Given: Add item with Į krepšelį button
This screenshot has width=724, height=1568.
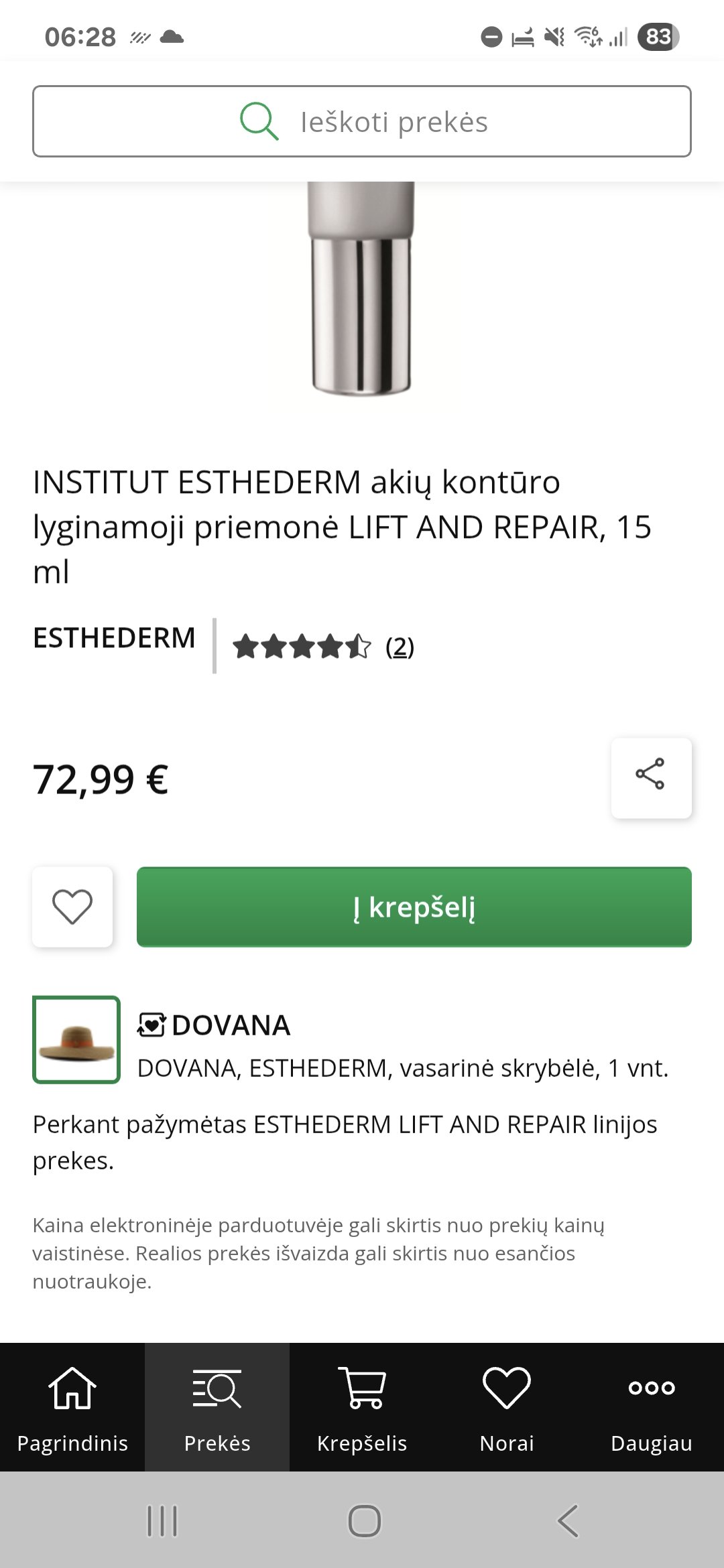Looking at the screenshot, I should (414, 907).
